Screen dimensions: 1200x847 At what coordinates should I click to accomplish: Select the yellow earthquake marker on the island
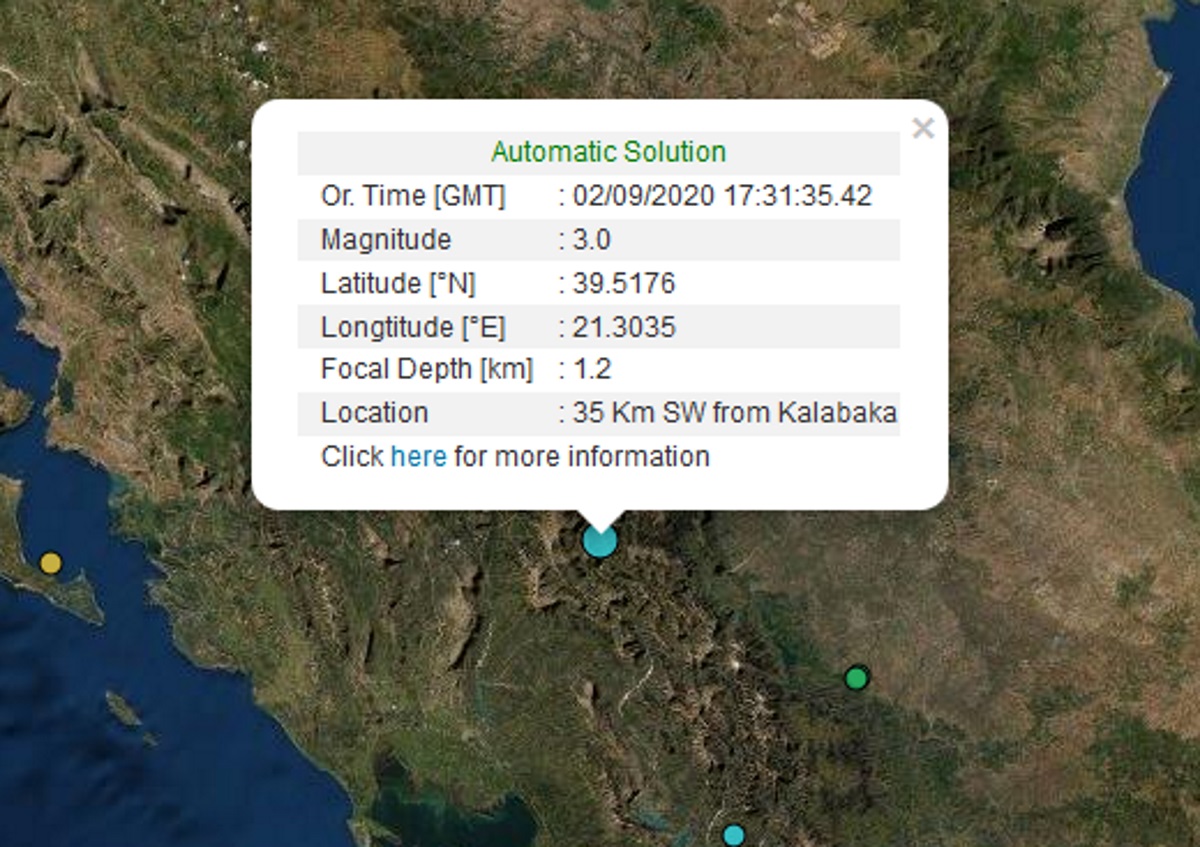pos(50,563)
